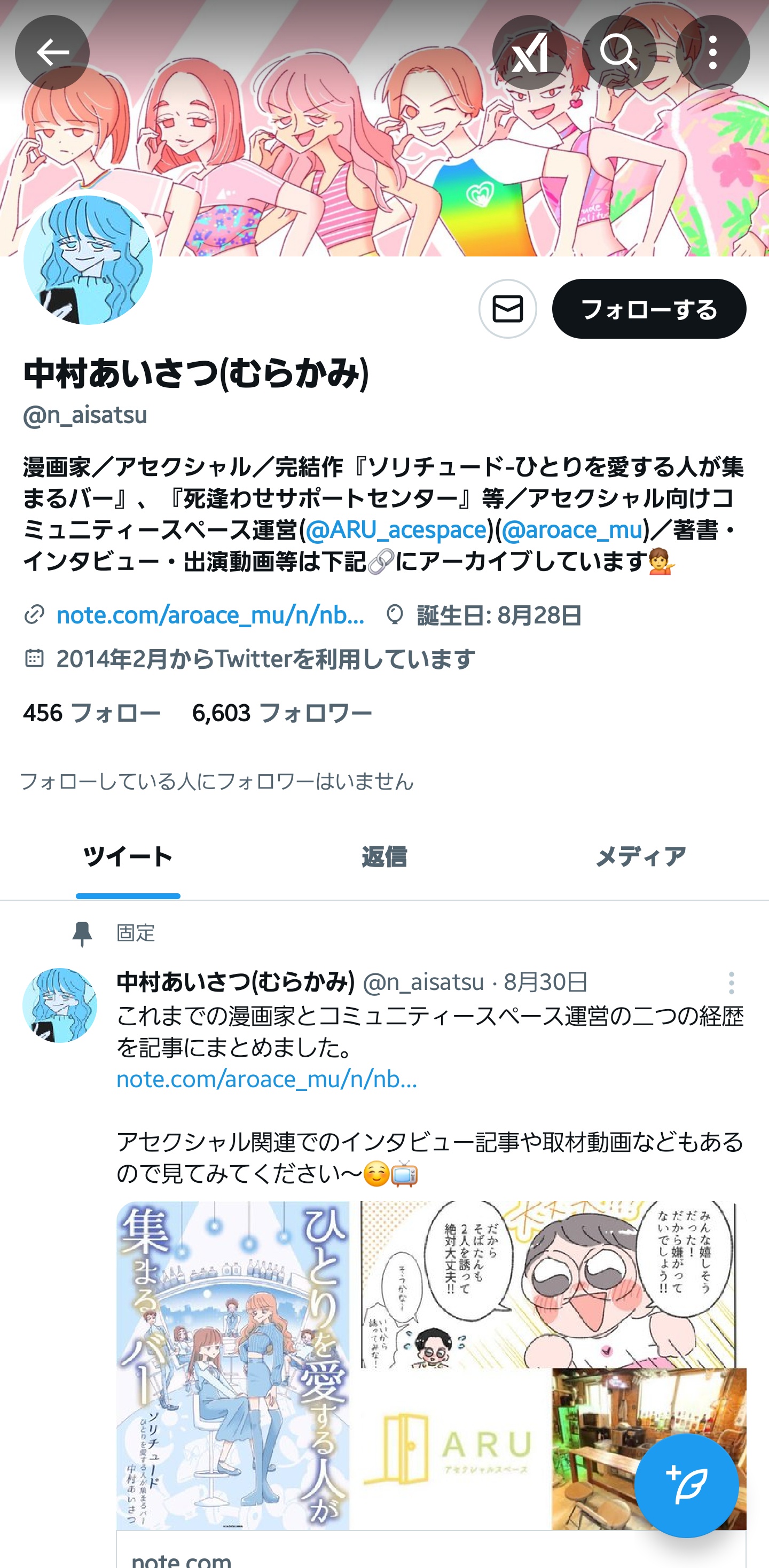The image size is (769, 1568).
Task: Compose a new tweet
Action: pyautogui.click(x=686, y=1485)
